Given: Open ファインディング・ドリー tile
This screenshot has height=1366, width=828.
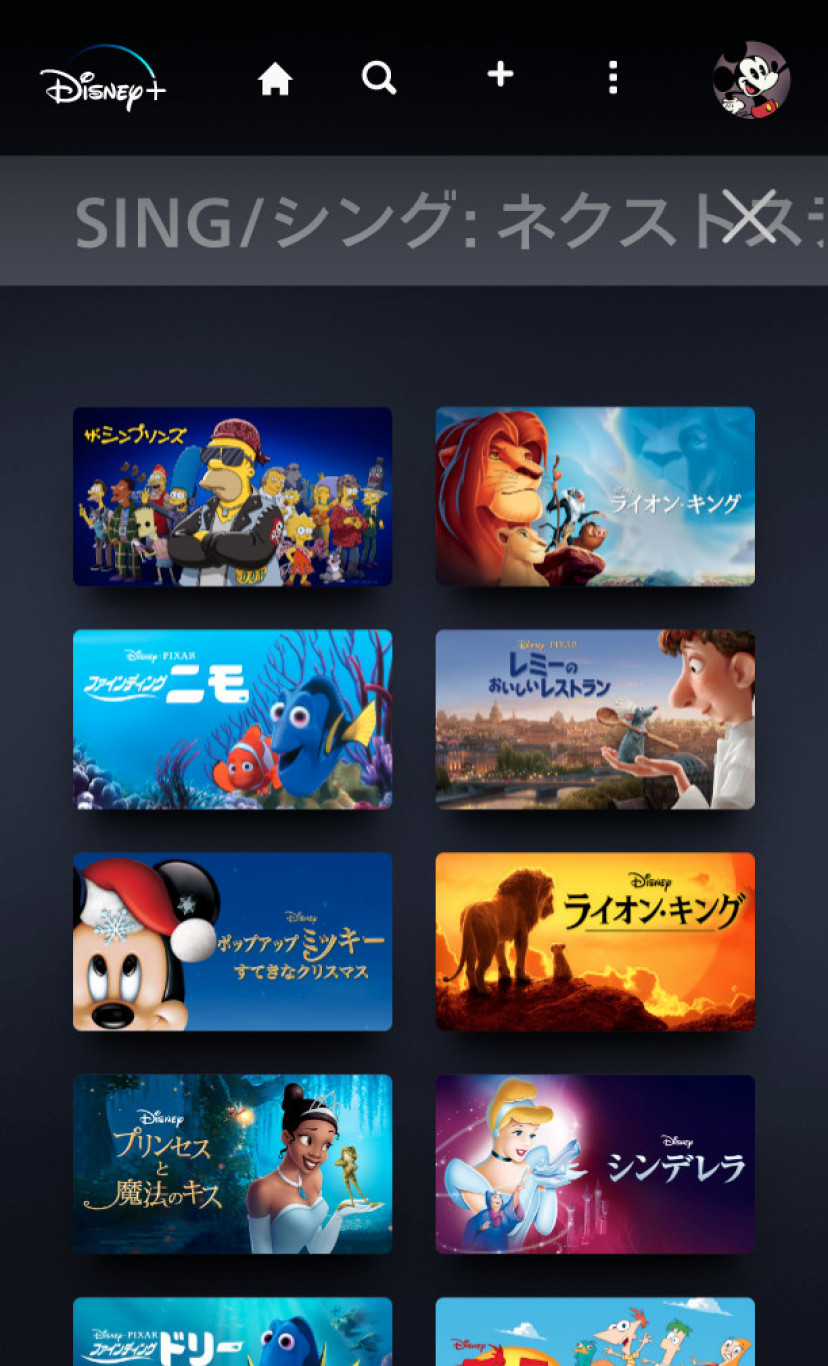Looking at the screenshot, I should coord(232,1333).
